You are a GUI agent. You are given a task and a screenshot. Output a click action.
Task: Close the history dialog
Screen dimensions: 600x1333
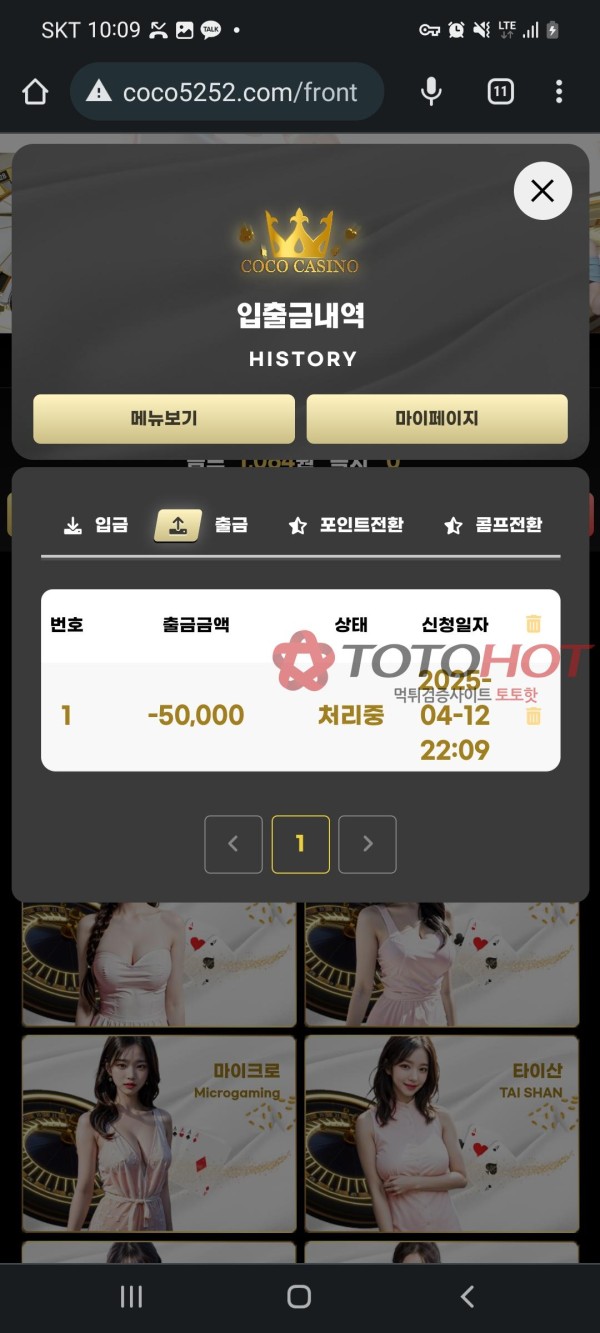[542, 191]
